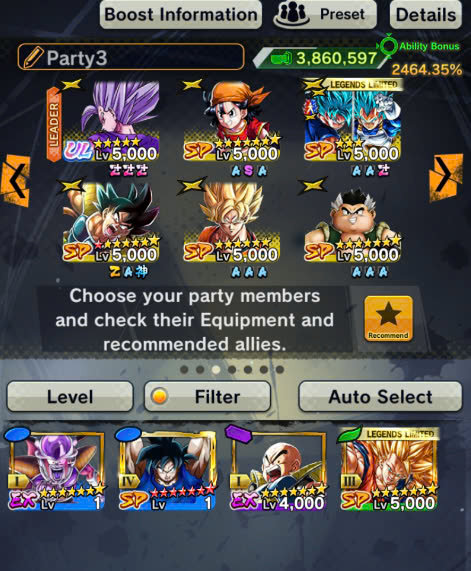Go to the next party with right arrow
Screen dimensions: 471x571
tap(446, 178)
